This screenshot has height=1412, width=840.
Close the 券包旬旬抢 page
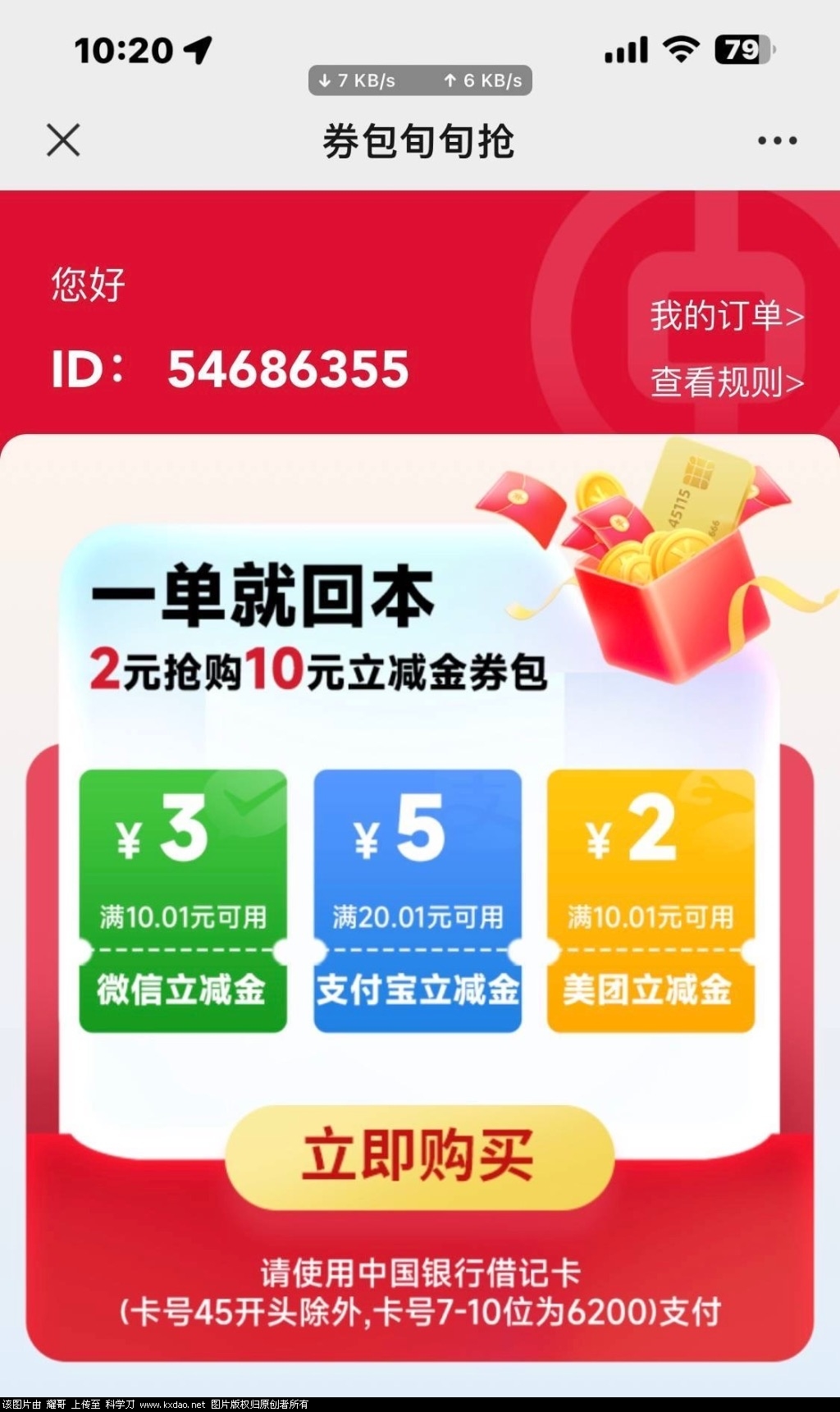[63, 140]
